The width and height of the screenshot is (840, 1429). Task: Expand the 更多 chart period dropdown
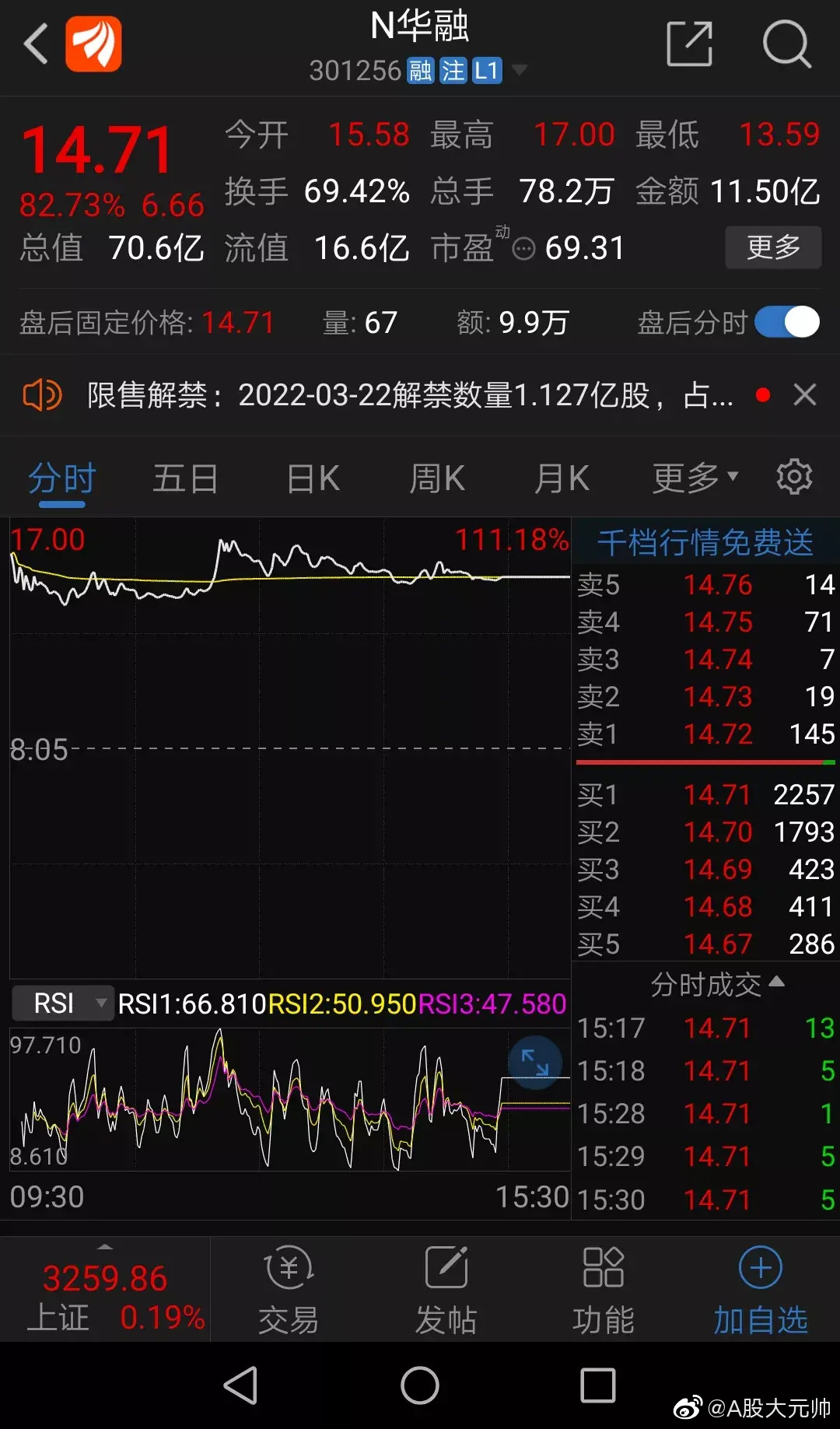(x=695, y=478)
